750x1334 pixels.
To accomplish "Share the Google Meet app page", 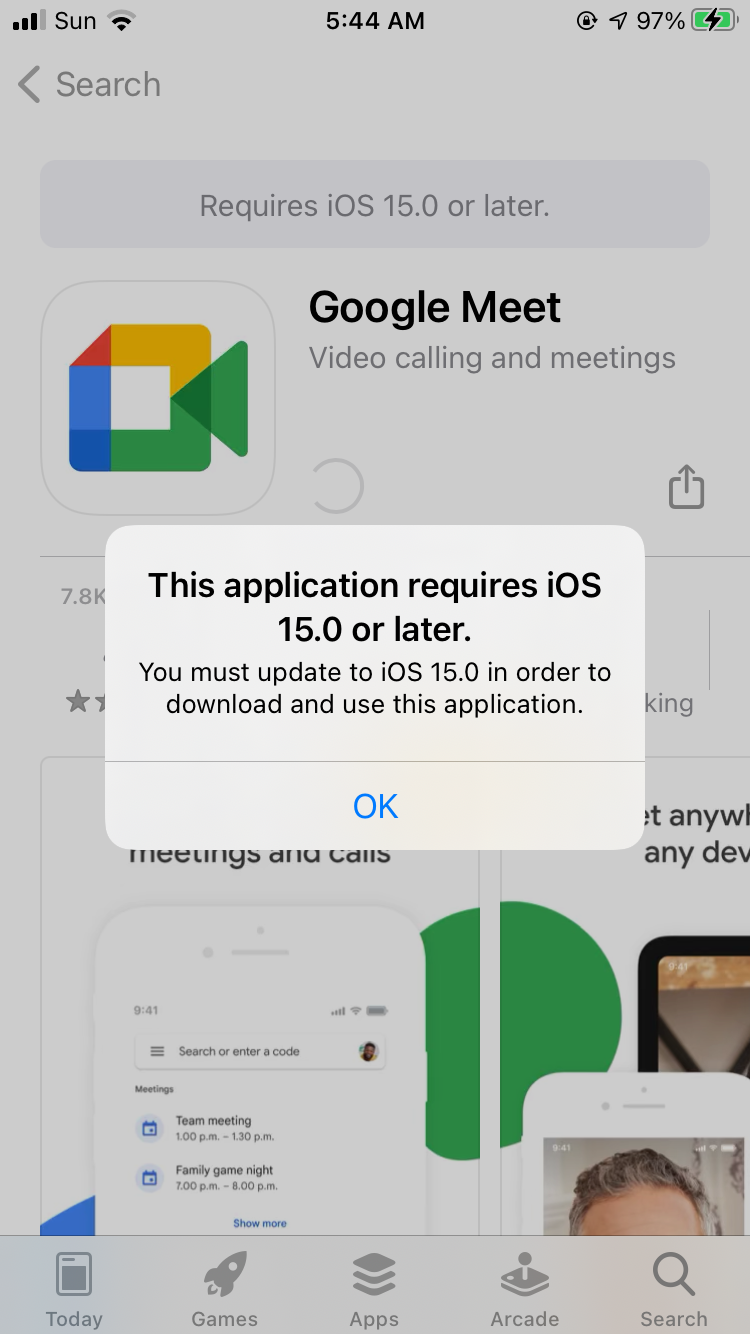I will click(x=686, y=487).
